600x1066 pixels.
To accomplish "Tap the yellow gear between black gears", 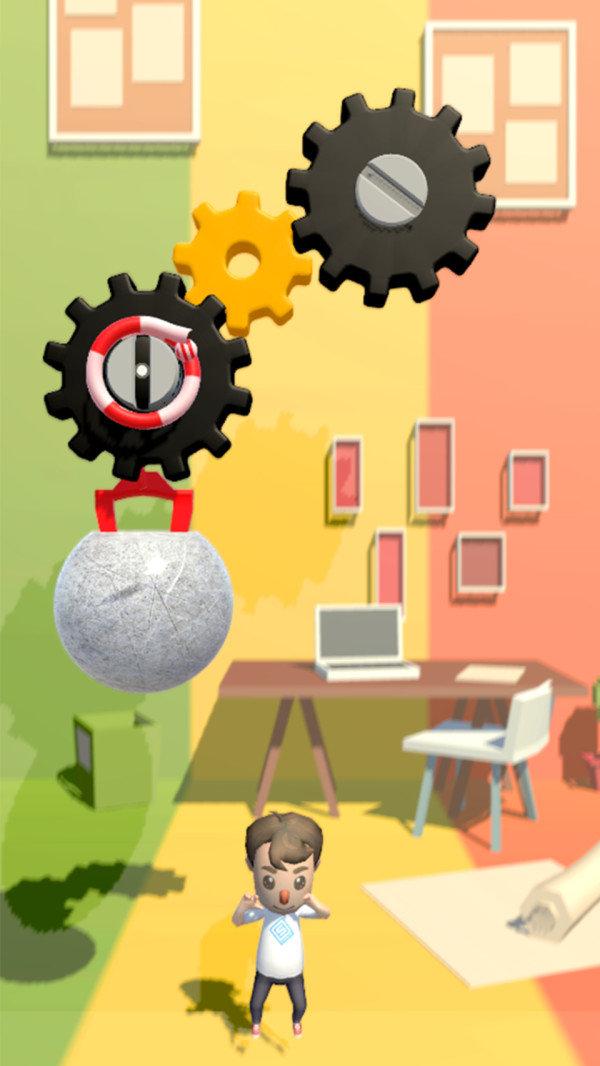I will click(x=242, y=262).
